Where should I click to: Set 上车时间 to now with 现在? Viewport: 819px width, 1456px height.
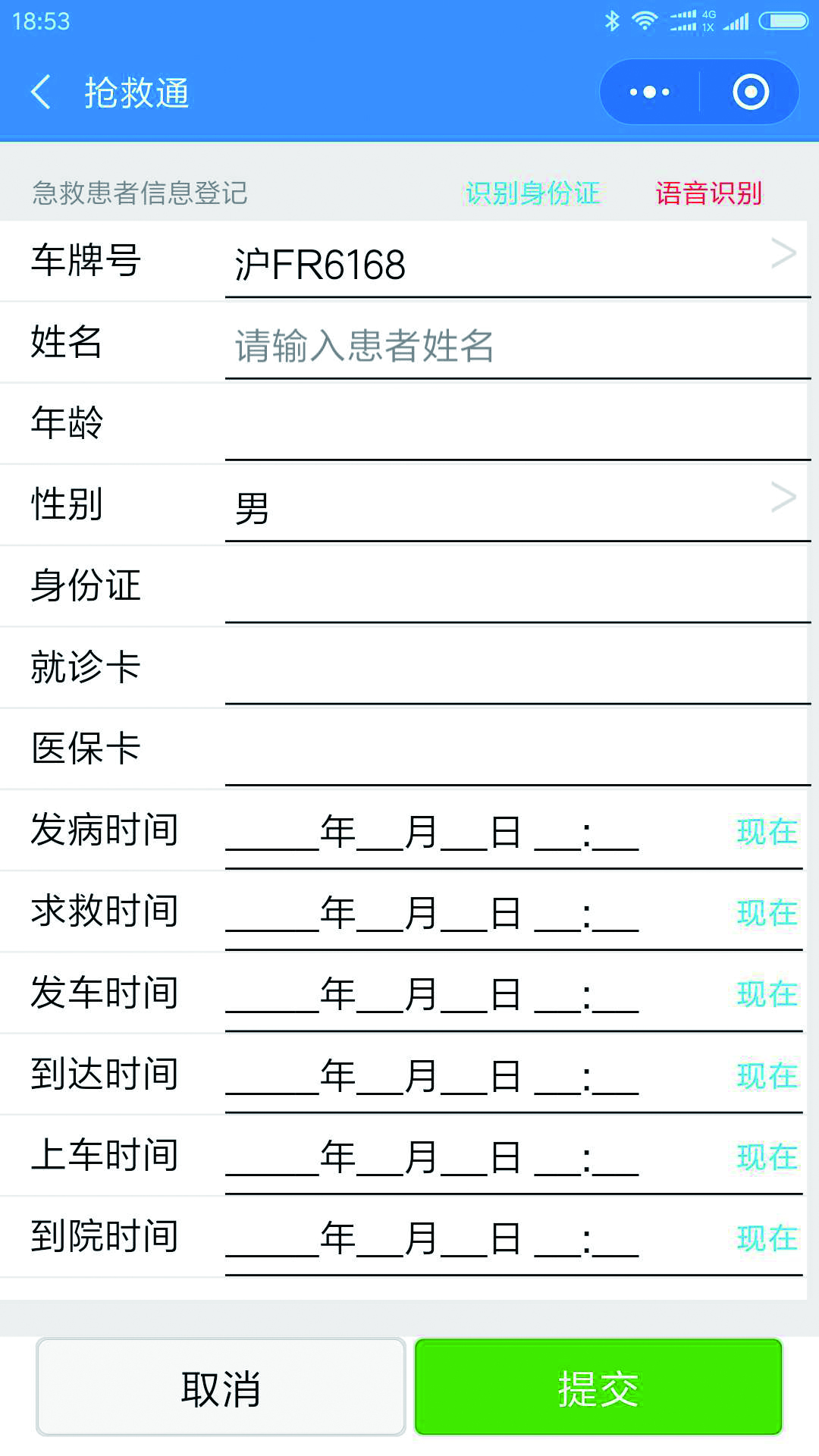point(767,1157)
